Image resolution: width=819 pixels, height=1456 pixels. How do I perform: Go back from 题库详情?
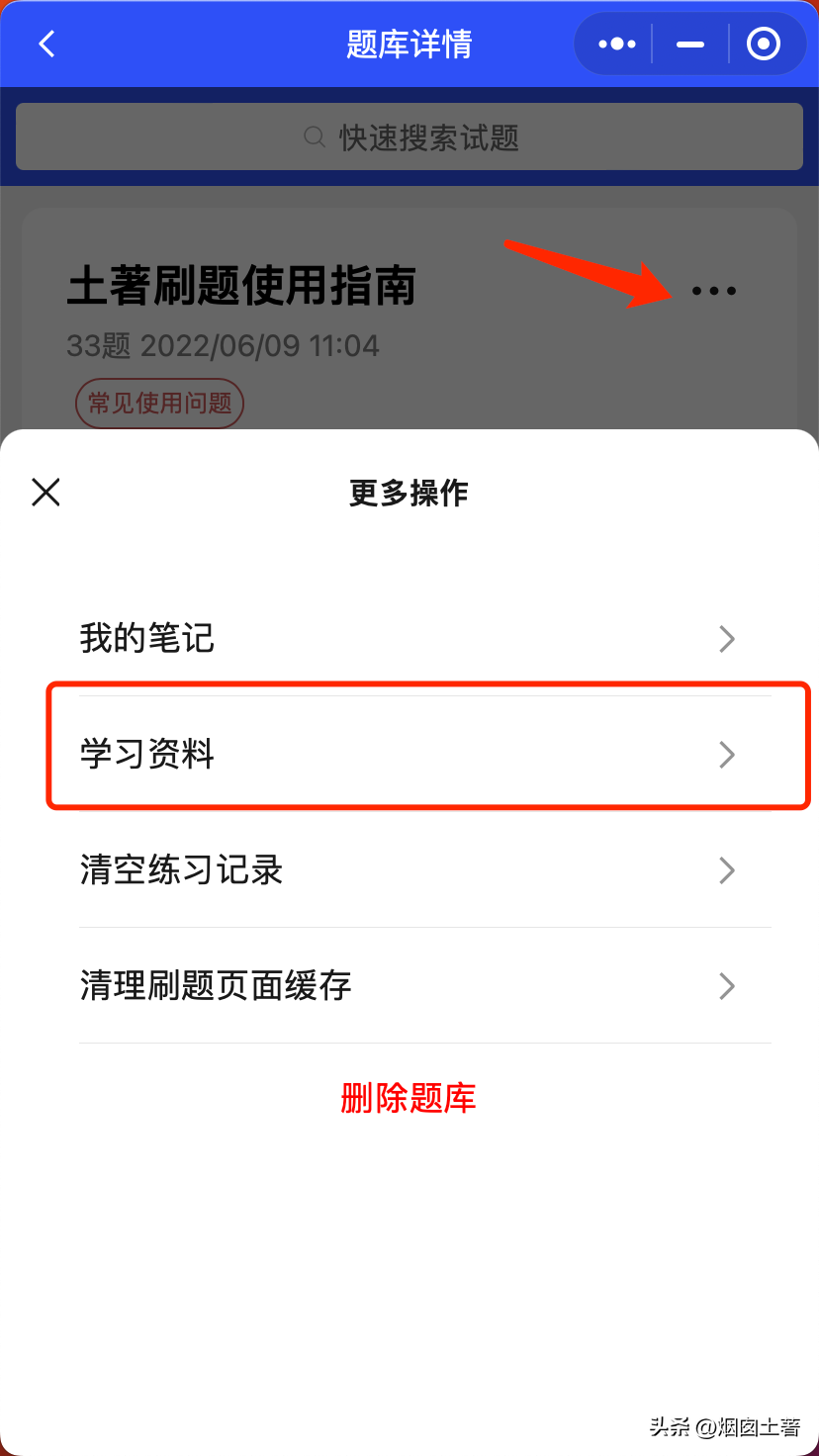(46, 44)
